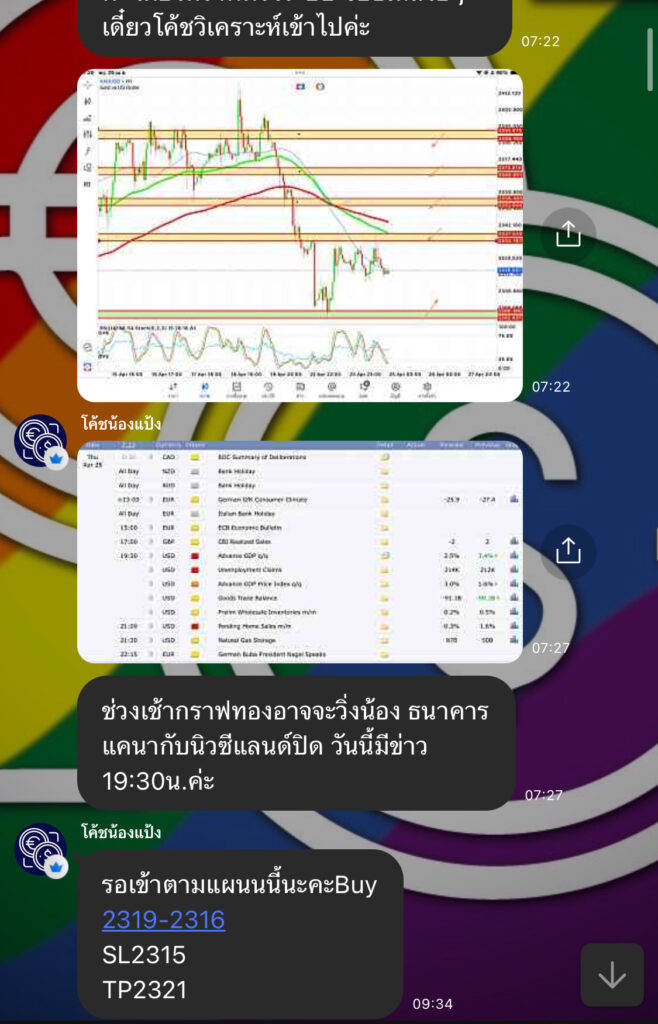658x1024 pixels.
Task: Tap the 2319-2316 link
Action: click(163, 919)
